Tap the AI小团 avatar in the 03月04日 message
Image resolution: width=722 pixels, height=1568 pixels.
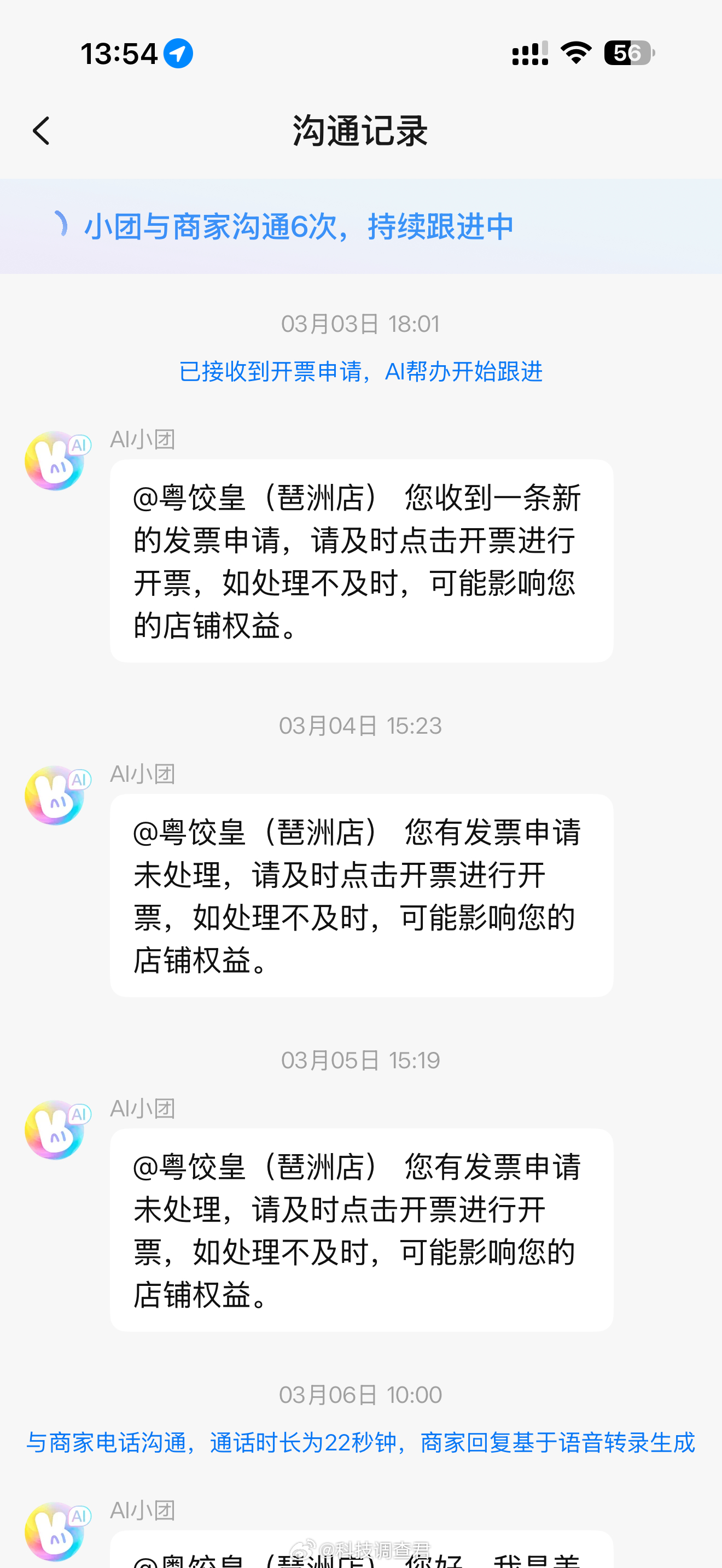(x=56, y=794)
